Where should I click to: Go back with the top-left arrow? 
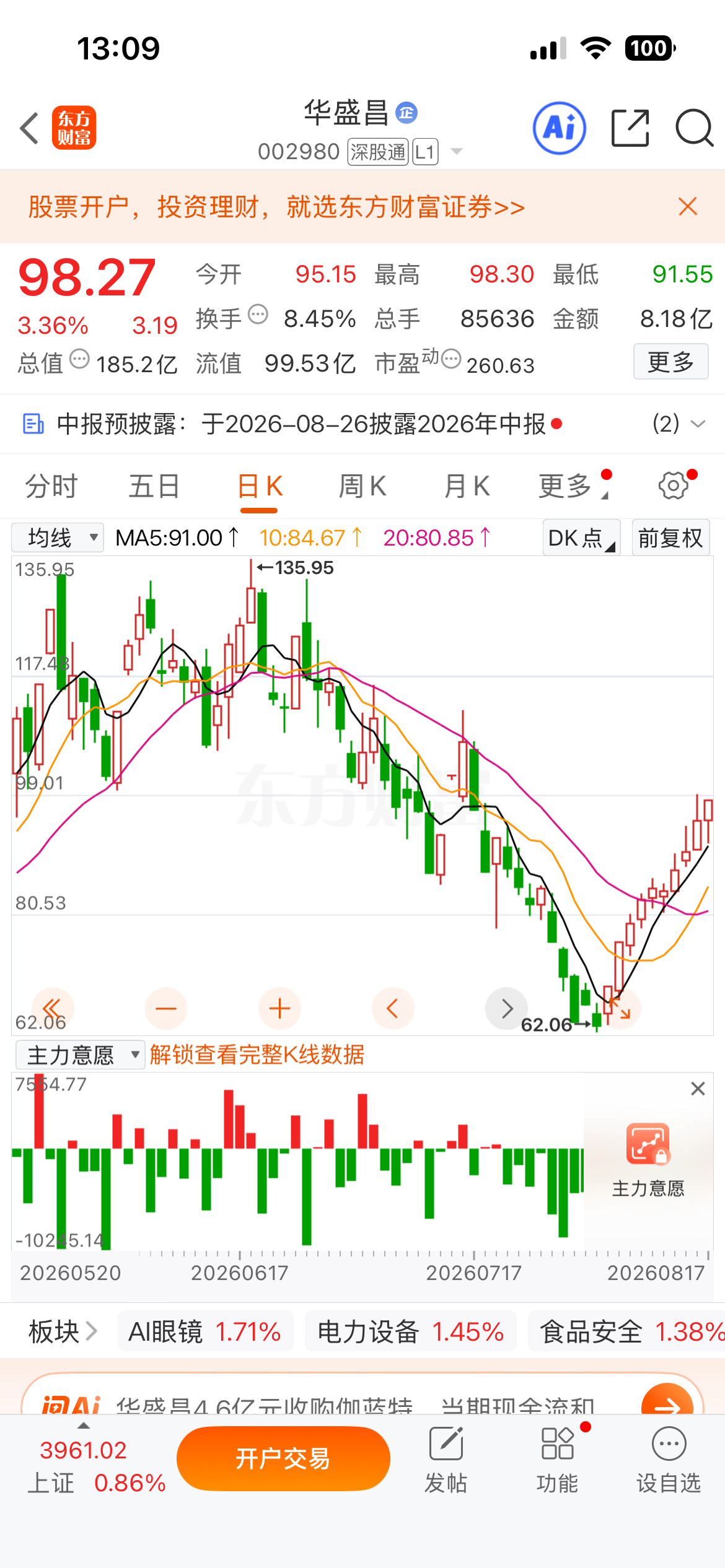(x=29, y=128)
